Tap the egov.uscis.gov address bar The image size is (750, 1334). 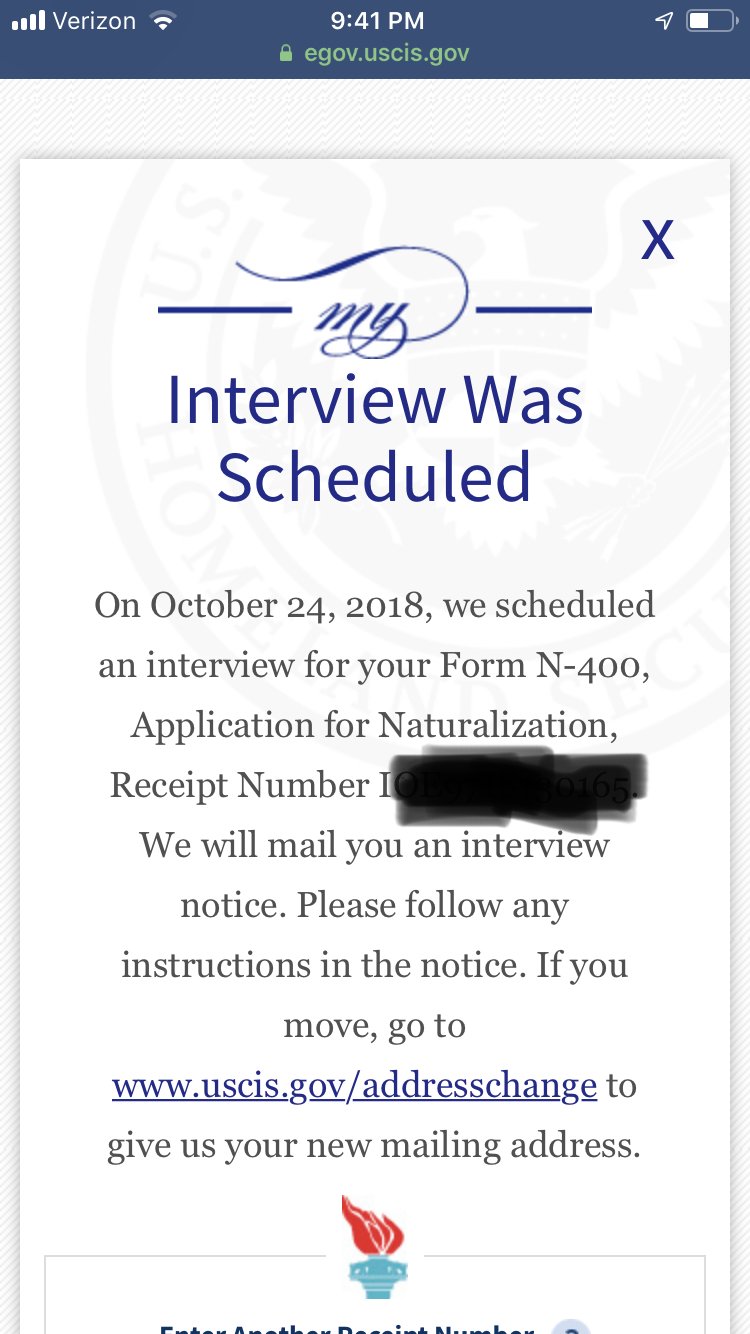(x=375, y=53)
